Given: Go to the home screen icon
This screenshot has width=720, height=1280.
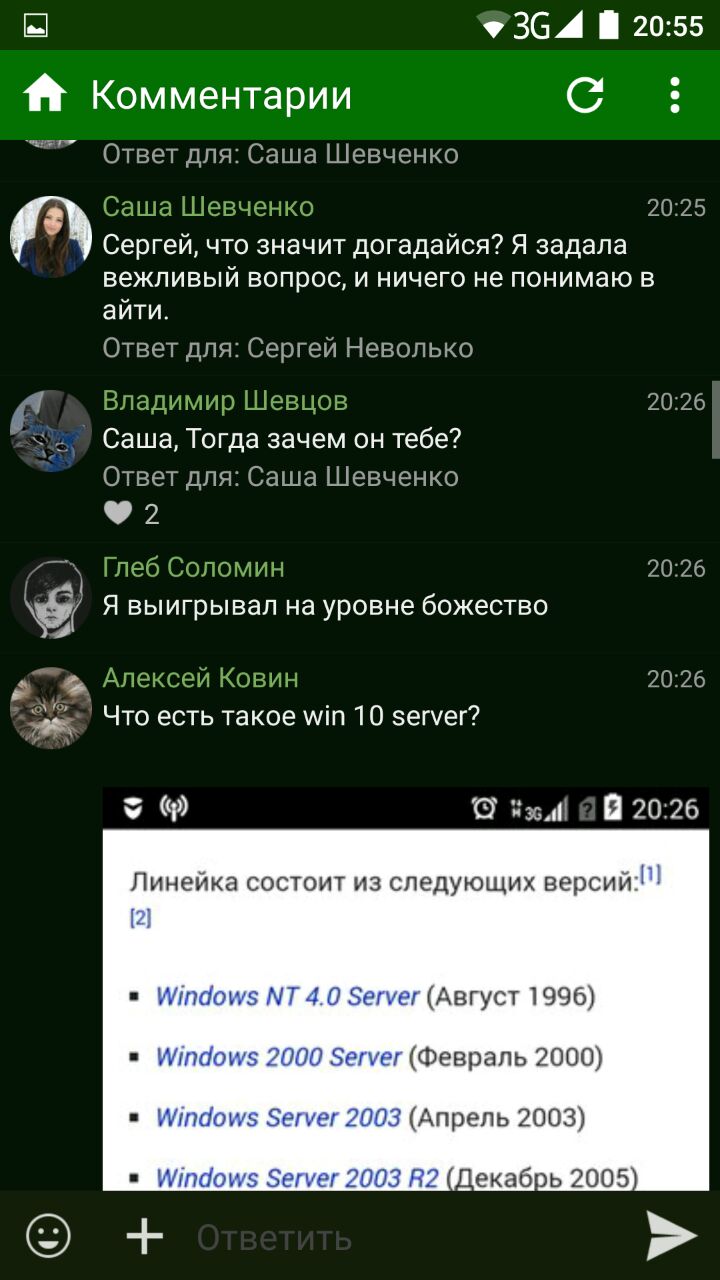Looking at the screenshot, I should (x=45, y=95).
